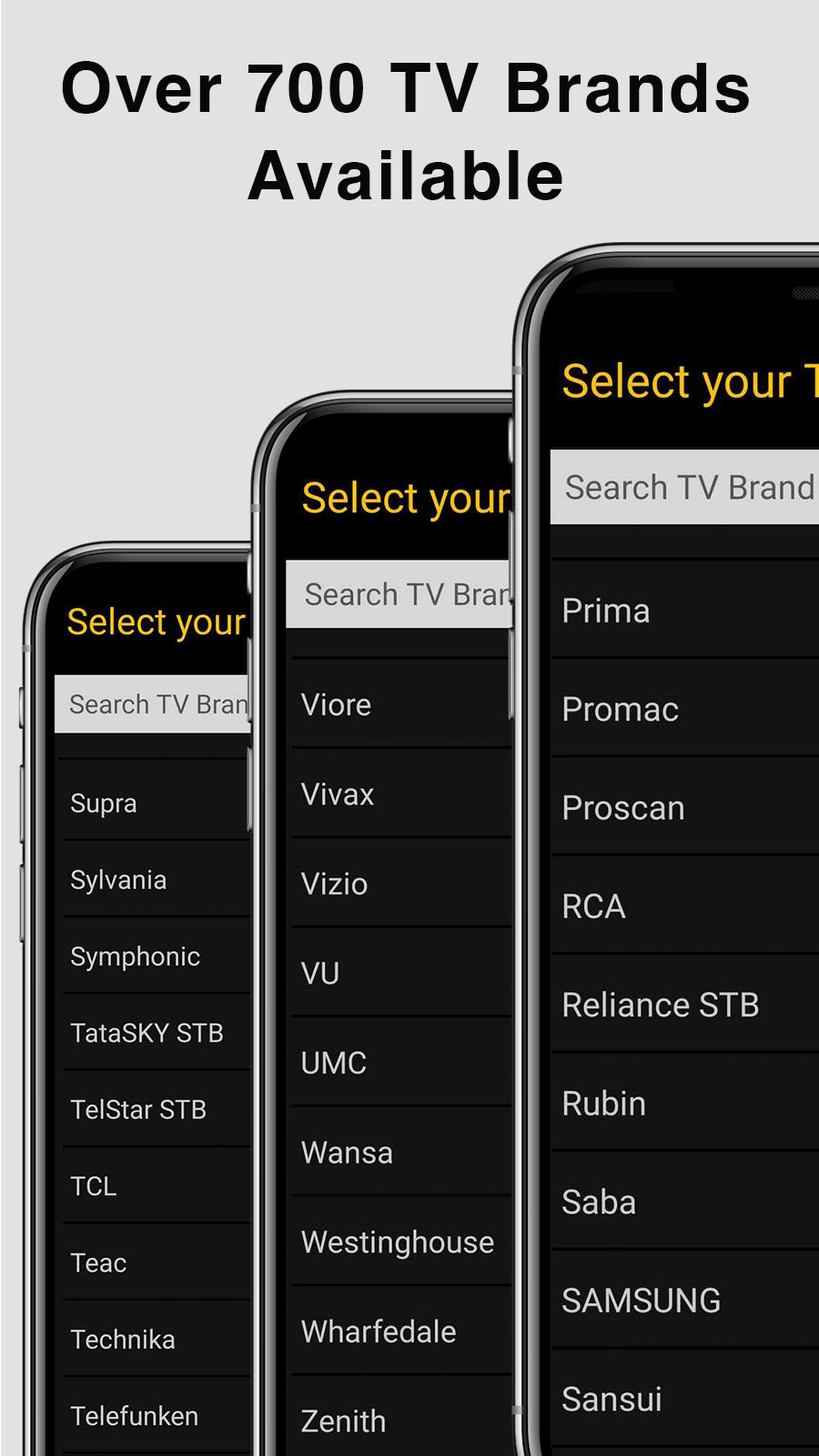The width and height of the screenshot is (819, 1456).
Task: Select Westinghouse from the middle phone list
Action: coord(396,1242)
